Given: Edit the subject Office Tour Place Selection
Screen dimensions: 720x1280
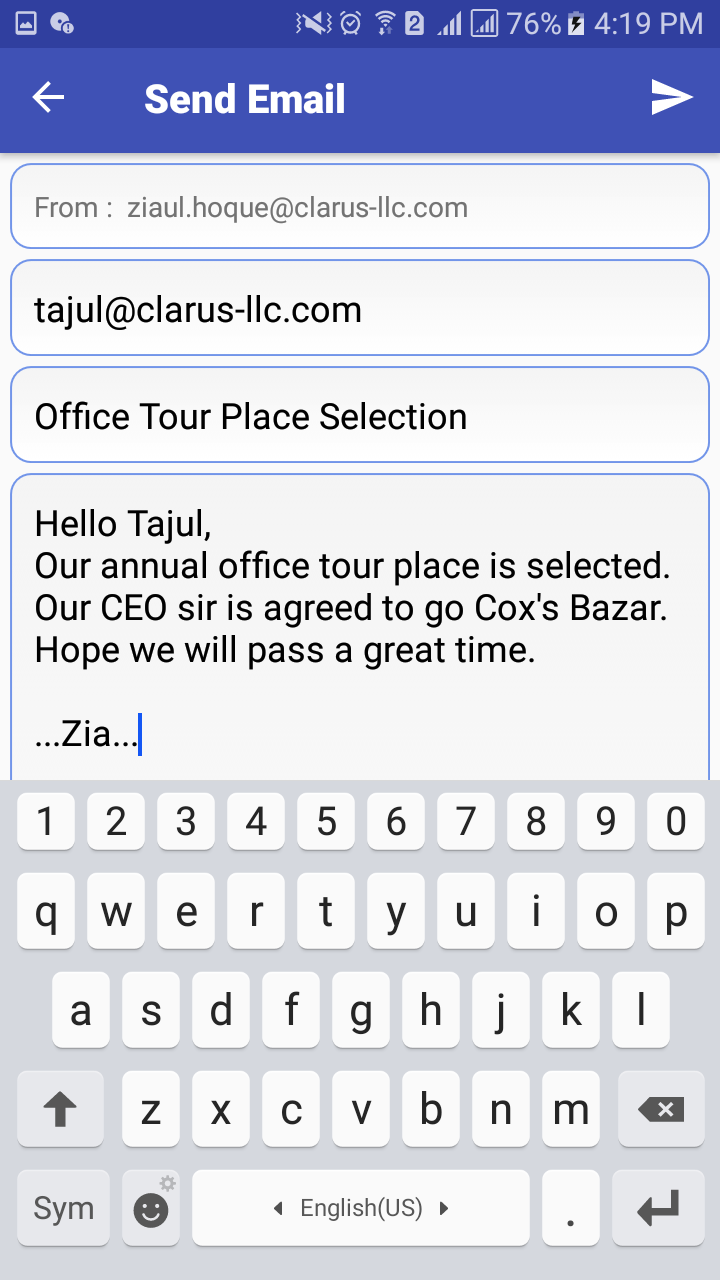Looking at the screenshot, I should point(360,416).
